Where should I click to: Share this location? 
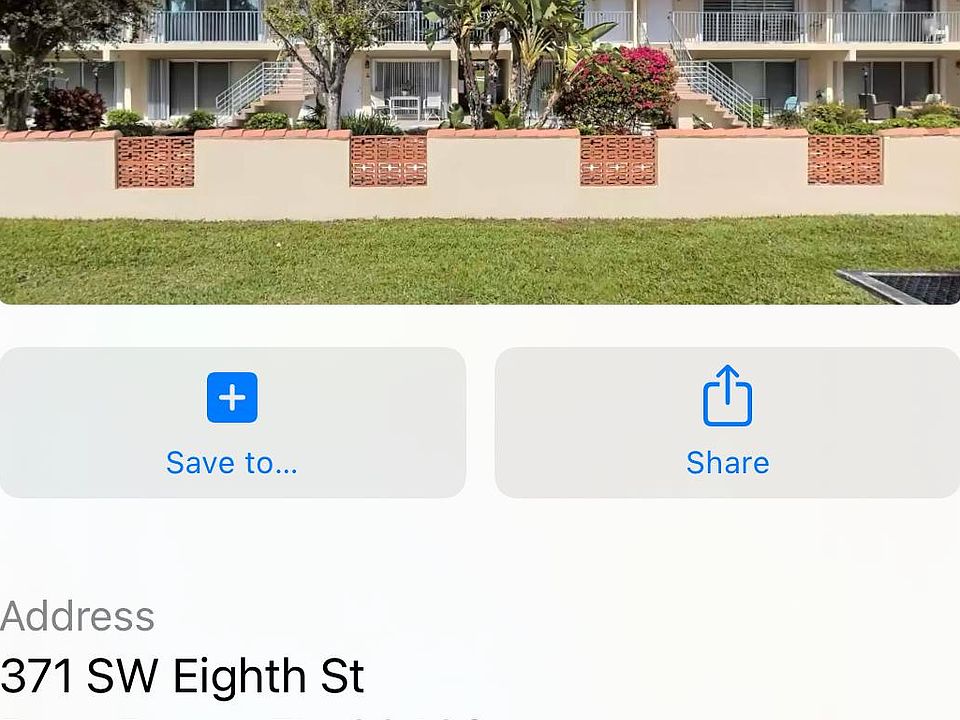pos(727,422)
